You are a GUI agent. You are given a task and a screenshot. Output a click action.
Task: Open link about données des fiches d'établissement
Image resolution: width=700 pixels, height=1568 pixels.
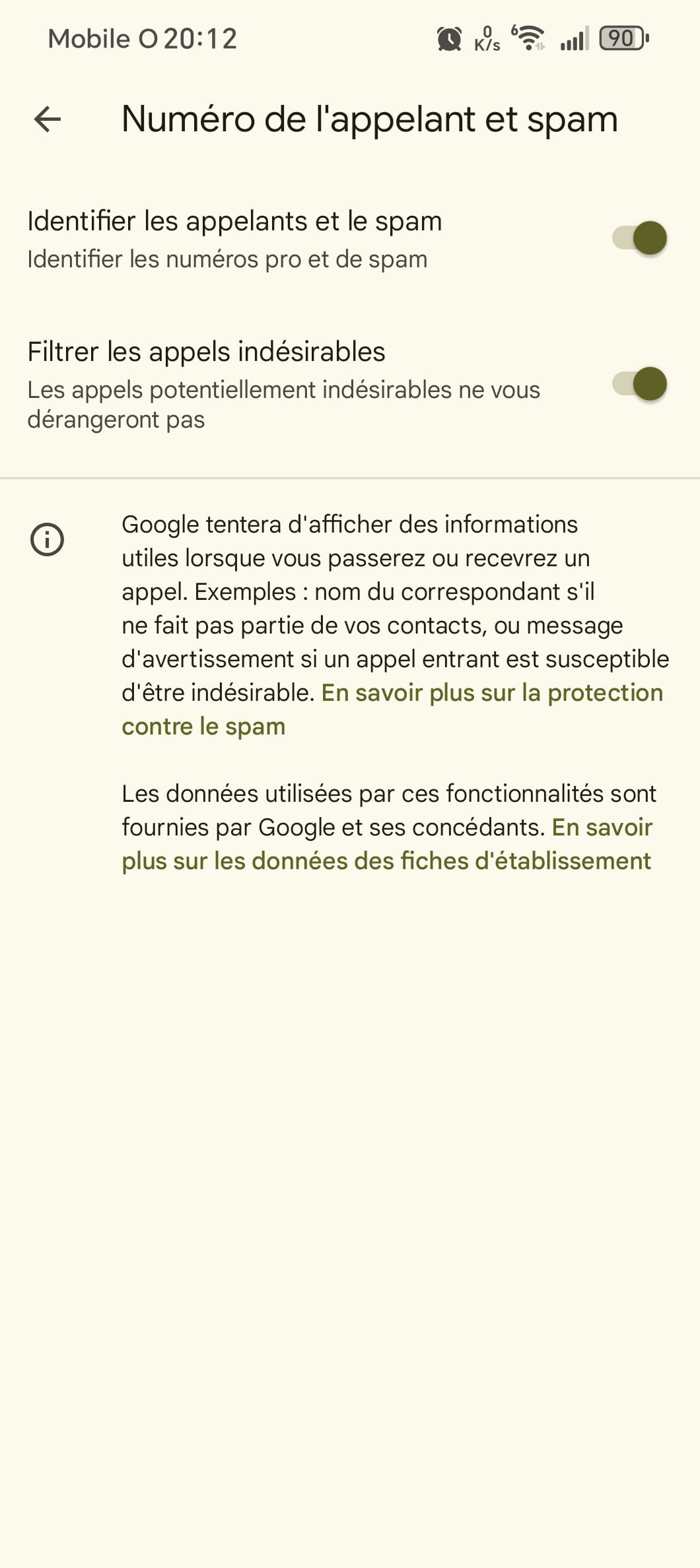pos(386,861)
